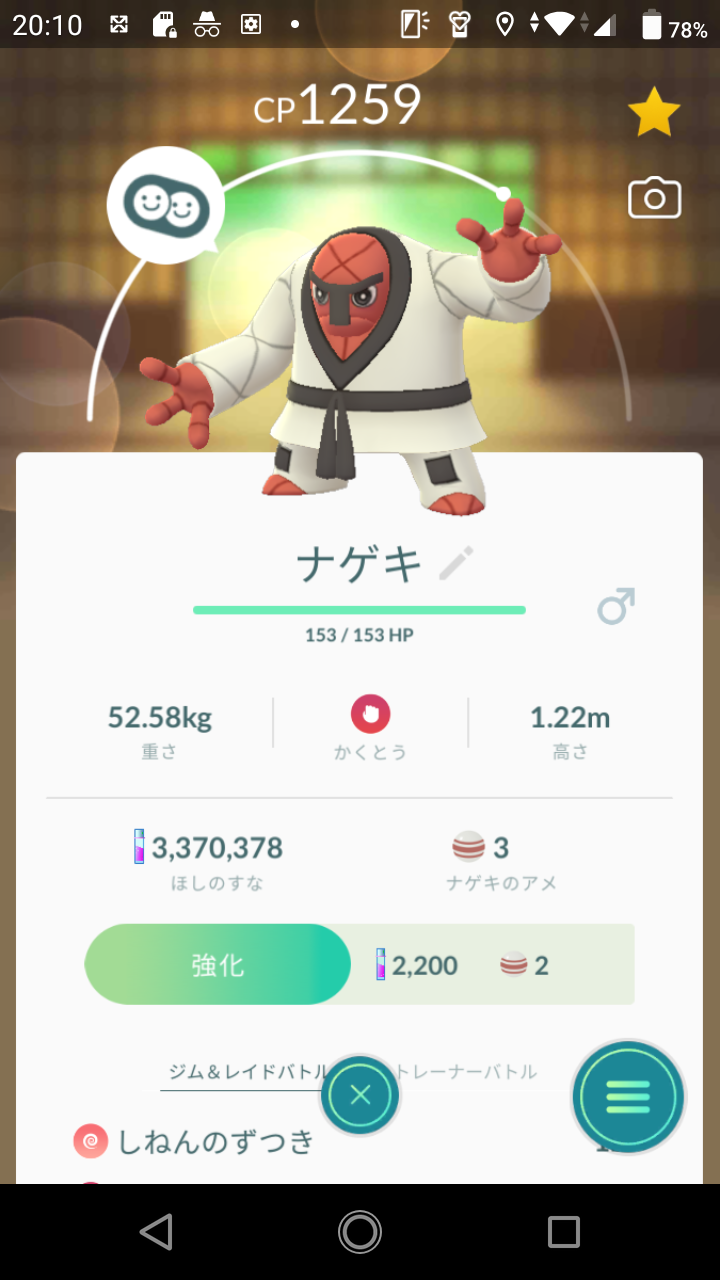Edit the nickname ナゲキ with pencil icon

(456, 564)
